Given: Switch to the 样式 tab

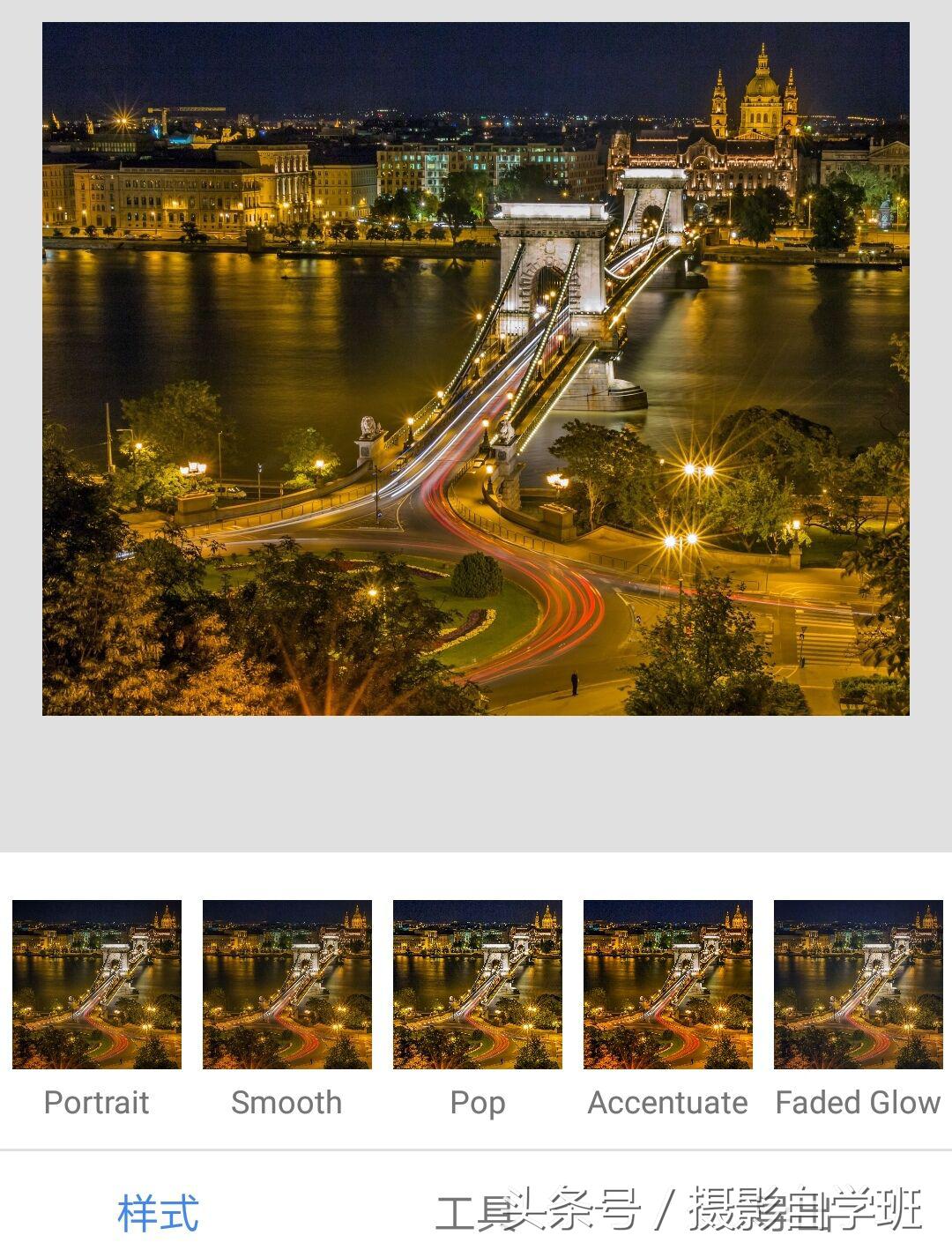Looking at the screenshot, I should (159, 1213).
